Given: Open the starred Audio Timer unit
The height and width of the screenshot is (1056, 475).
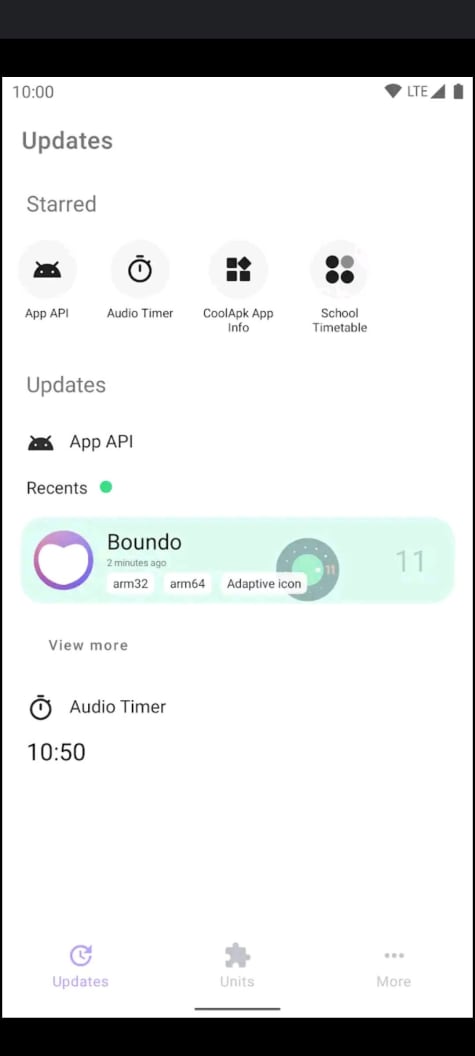Looking at the screenshot, I should 140,281.
